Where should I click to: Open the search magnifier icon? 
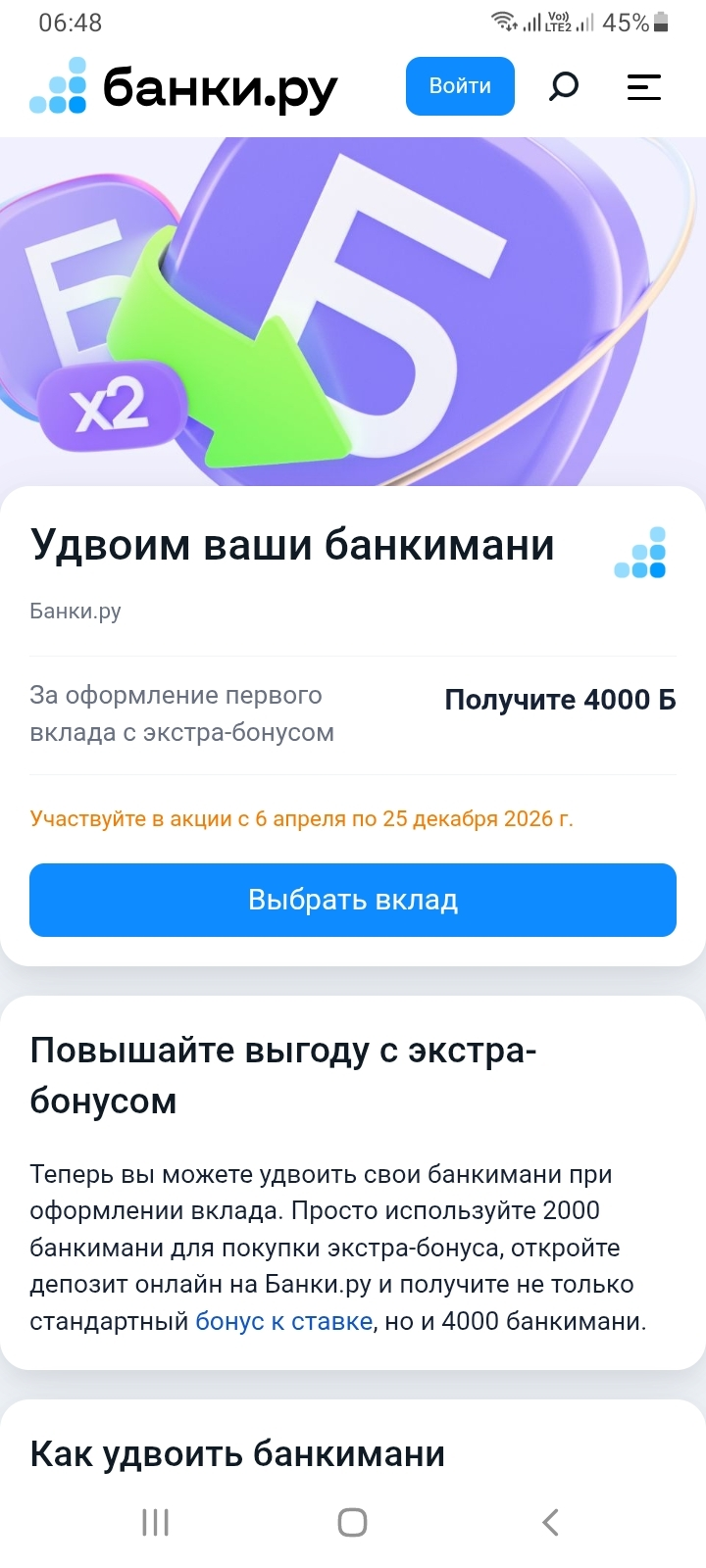tap(563, 86)
